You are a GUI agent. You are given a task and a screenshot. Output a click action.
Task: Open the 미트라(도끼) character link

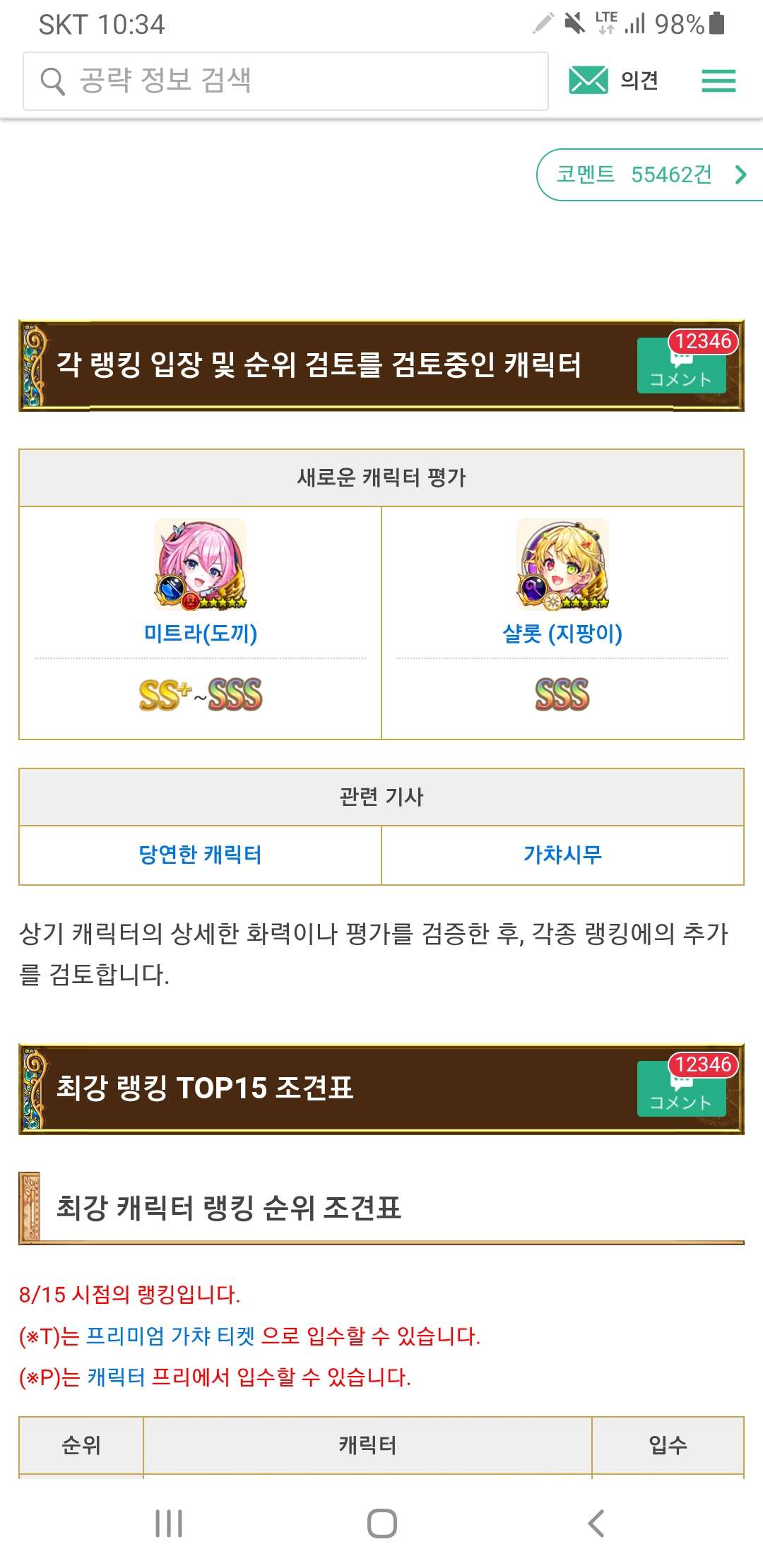[x=200, y=634]
